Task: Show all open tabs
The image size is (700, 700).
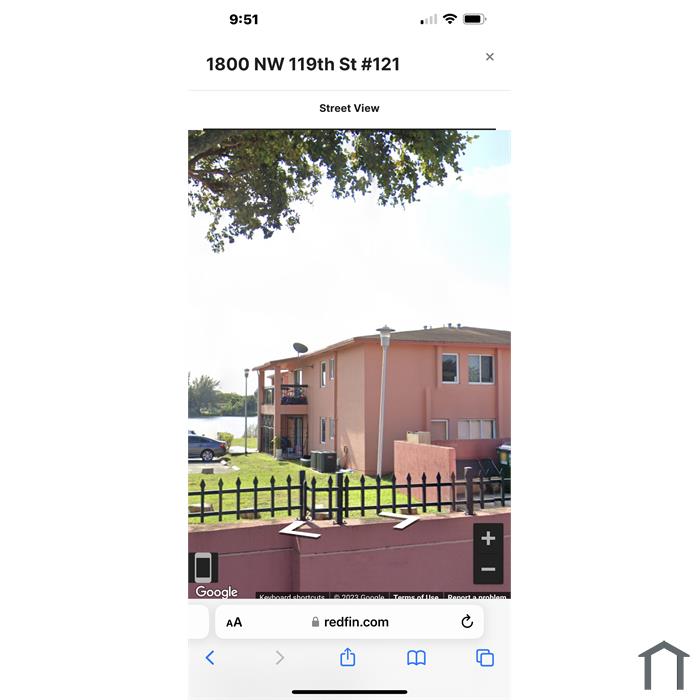Action: 485,657
